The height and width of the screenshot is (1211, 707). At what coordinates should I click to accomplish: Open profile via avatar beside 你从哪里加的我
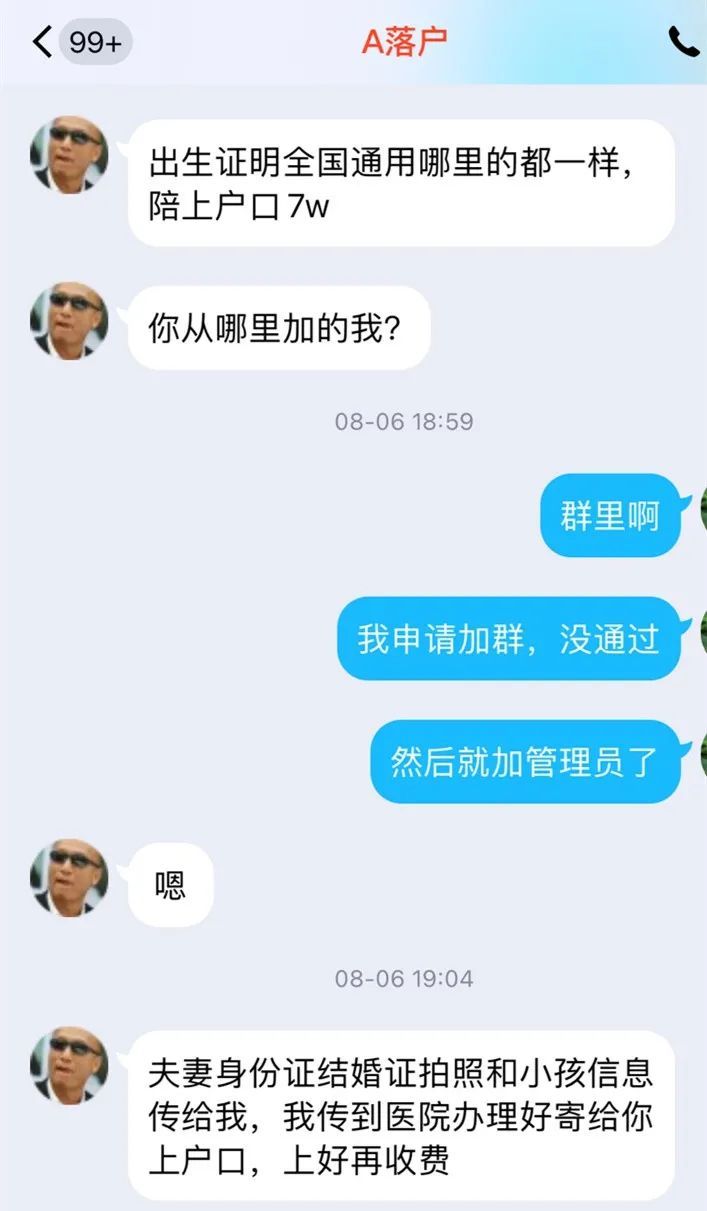(69, 320)
